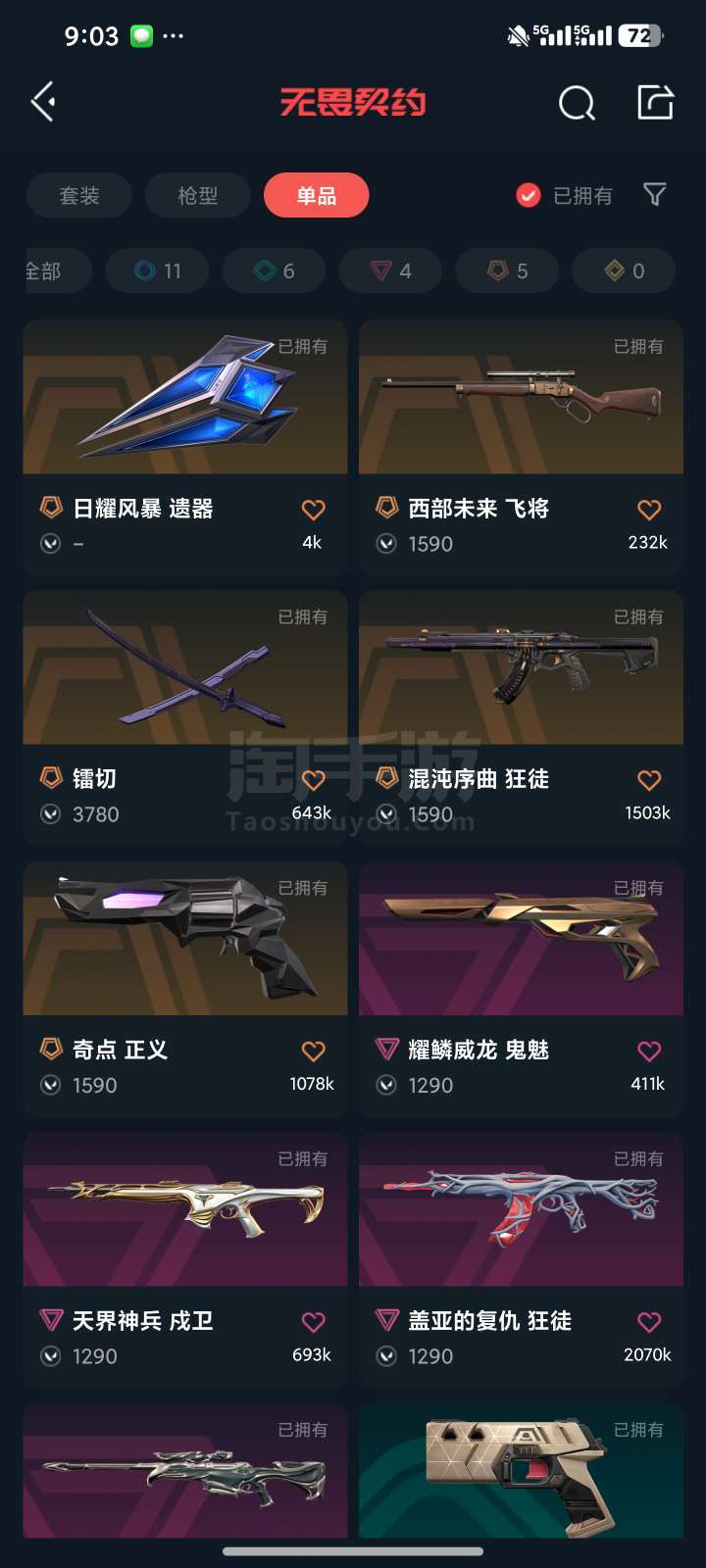Filter by the blue tier chip showing 11
706x1568 pixels.
pyautogui.click(x=158, y=270)
